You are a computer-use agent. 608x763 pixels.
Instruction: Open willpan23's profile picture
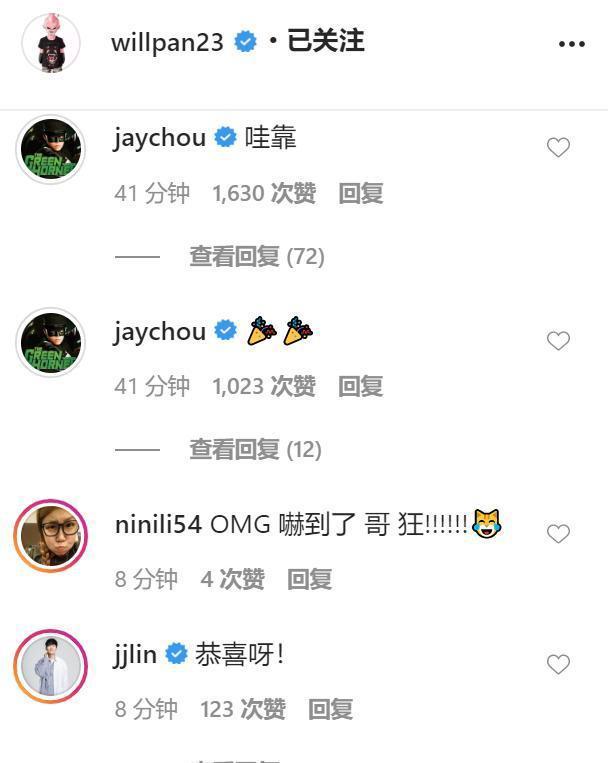pos(51,43)
